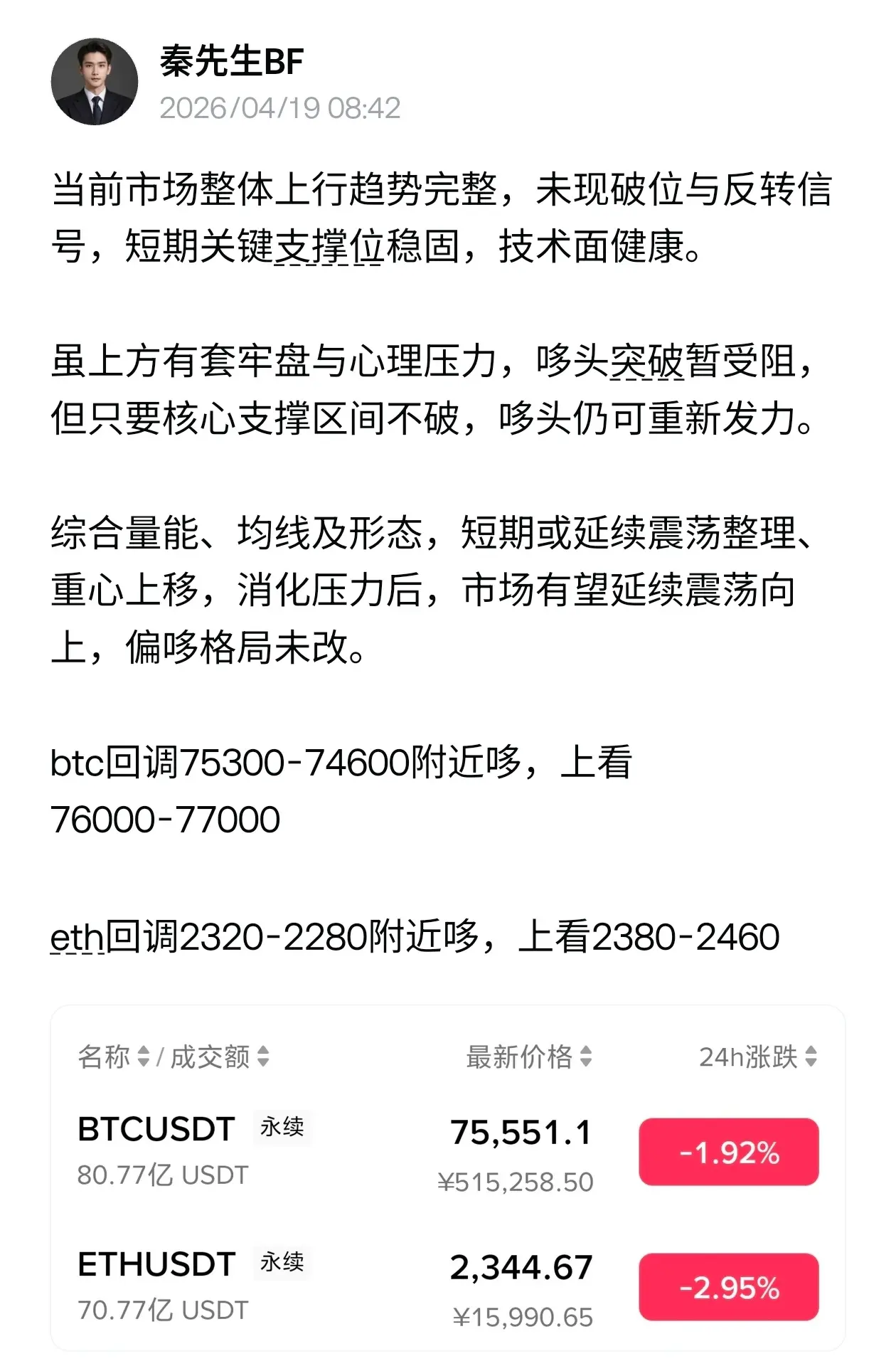The width and height of the screenshot is (896, 1366).
Task: Expand the 名称 column sort control
Action: [142, 1057]
